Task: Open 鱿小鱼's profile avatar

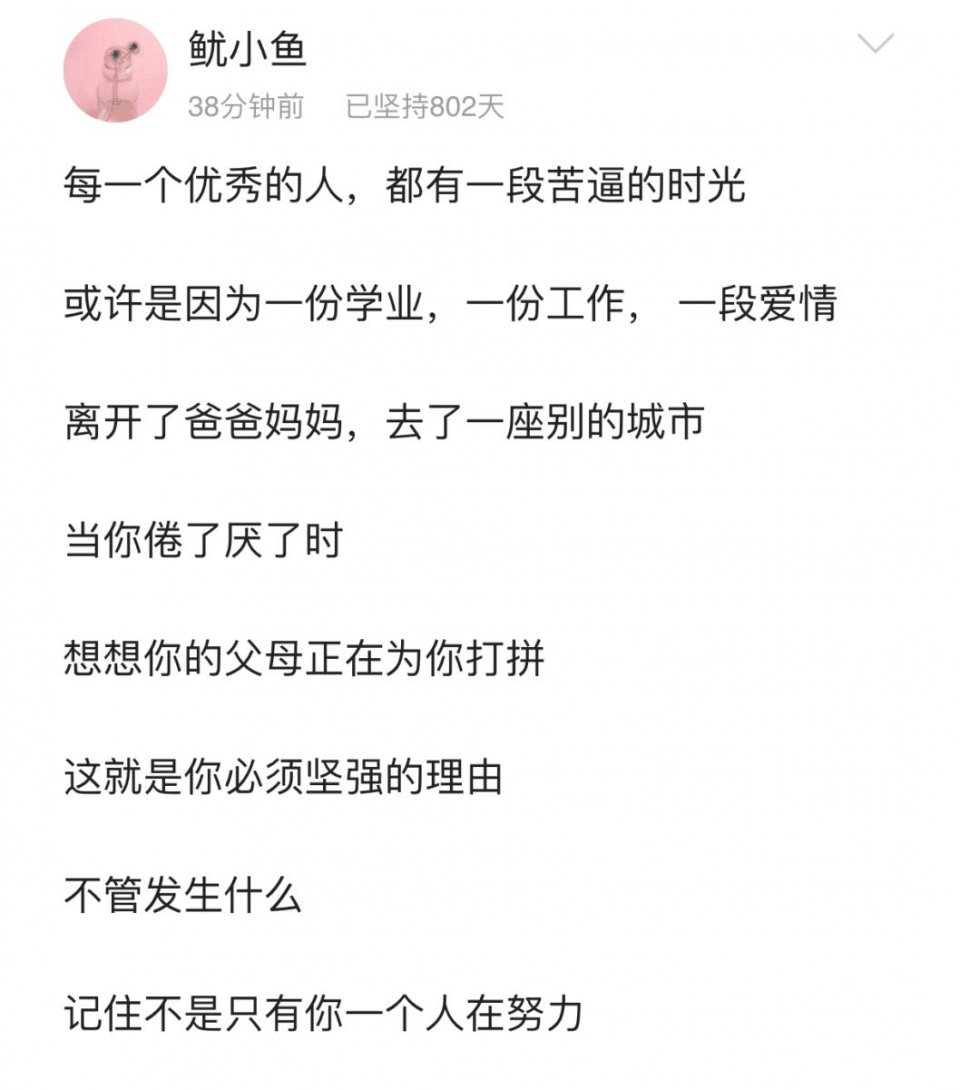Action: [x=114, y=71]
